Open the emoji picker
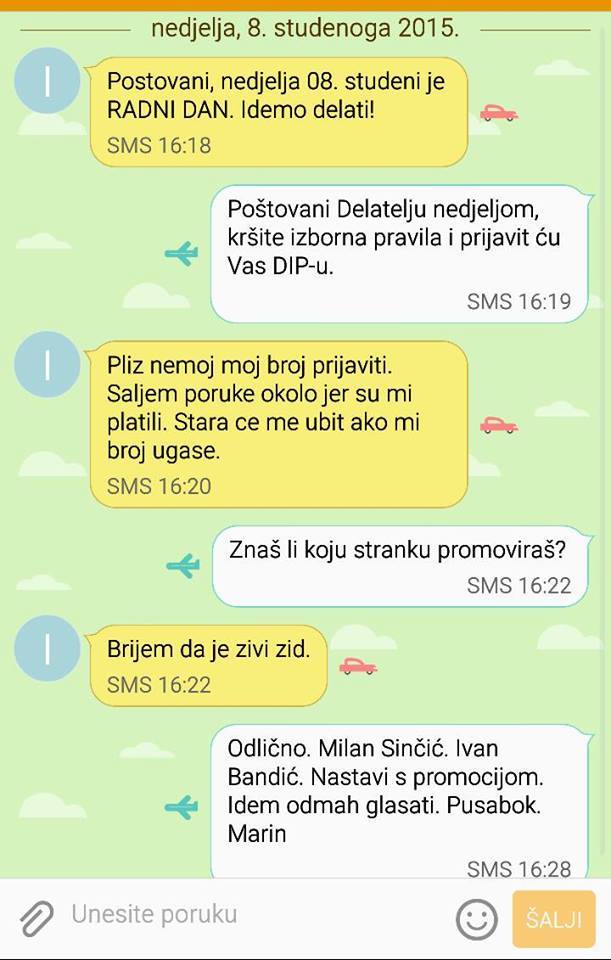 click(x=476, y=918)
